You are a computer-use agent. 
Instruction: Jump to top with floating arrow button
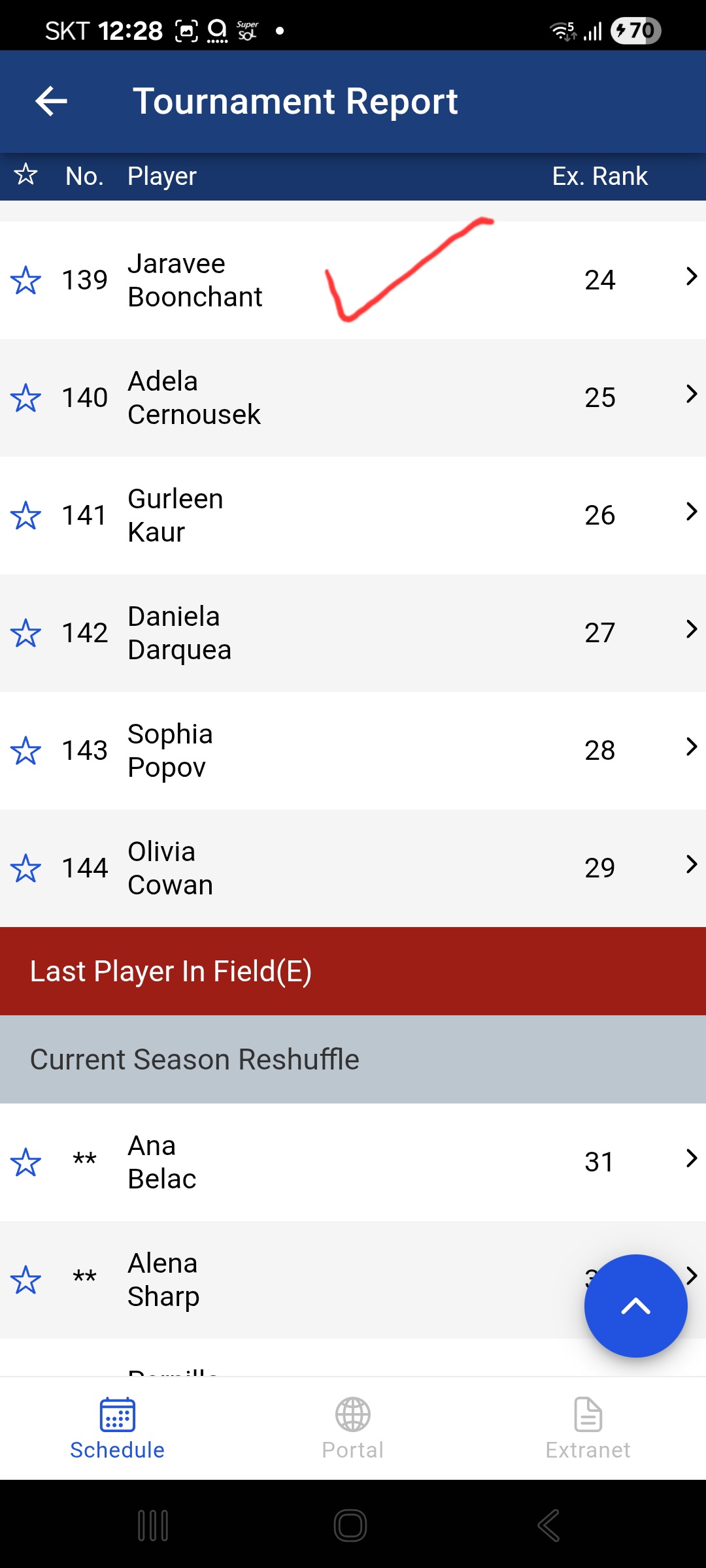(x=636, y=1306)
